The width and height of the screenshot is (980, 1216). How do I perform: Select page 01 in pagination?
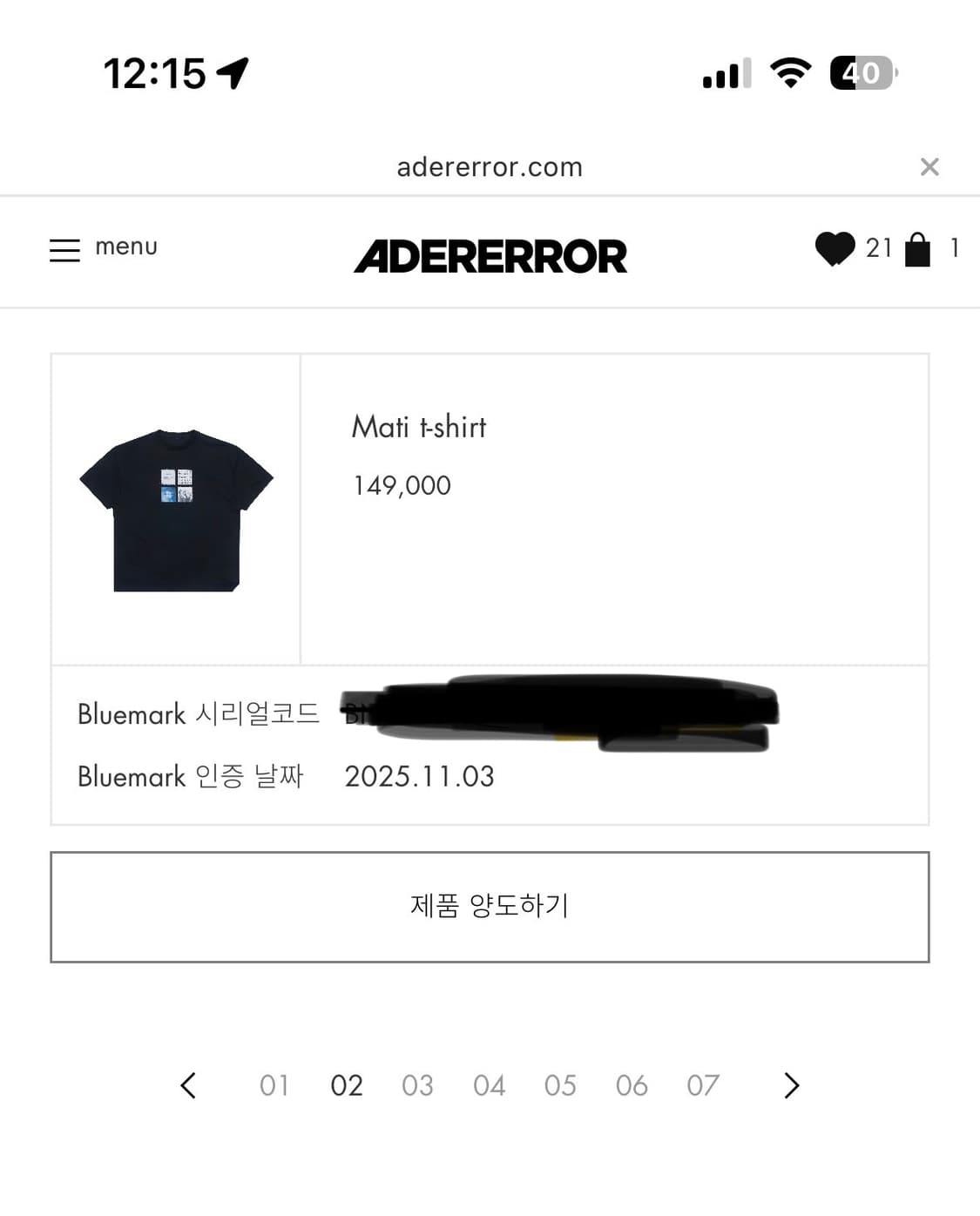(274, 1085)
